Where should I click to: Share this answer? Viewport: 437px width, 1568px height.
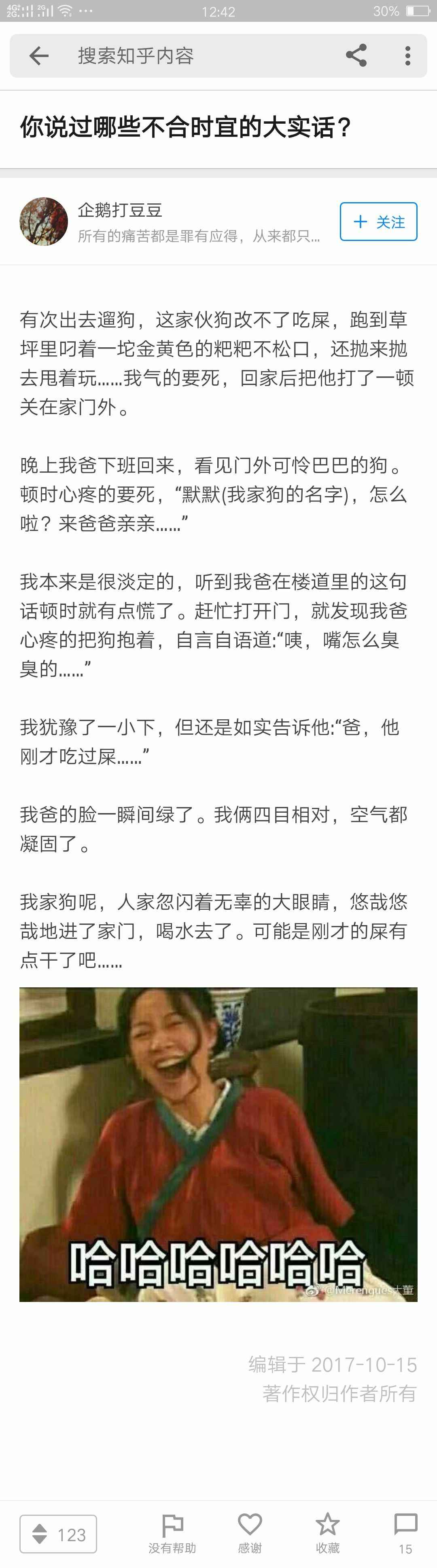[x=356, y=55]
